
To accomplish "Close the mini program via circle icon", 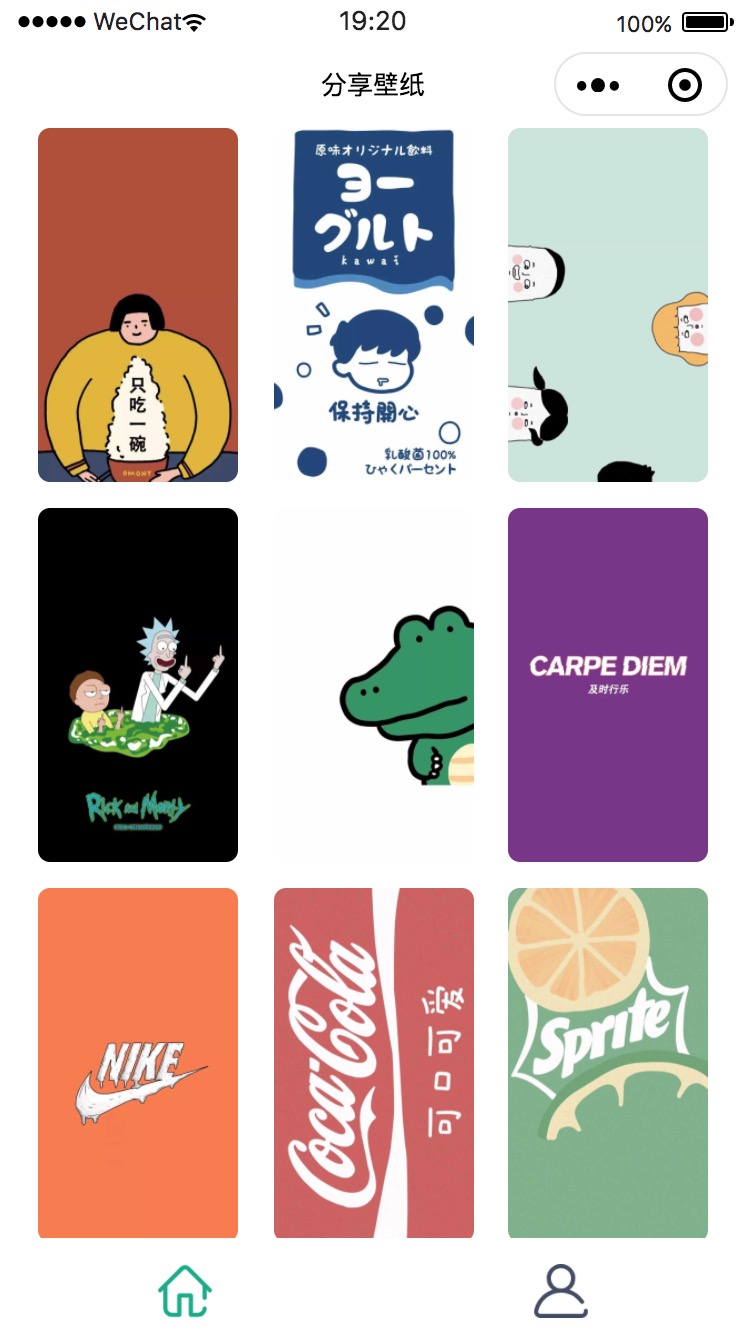I will pyautogui.click(x=685, y=85).
